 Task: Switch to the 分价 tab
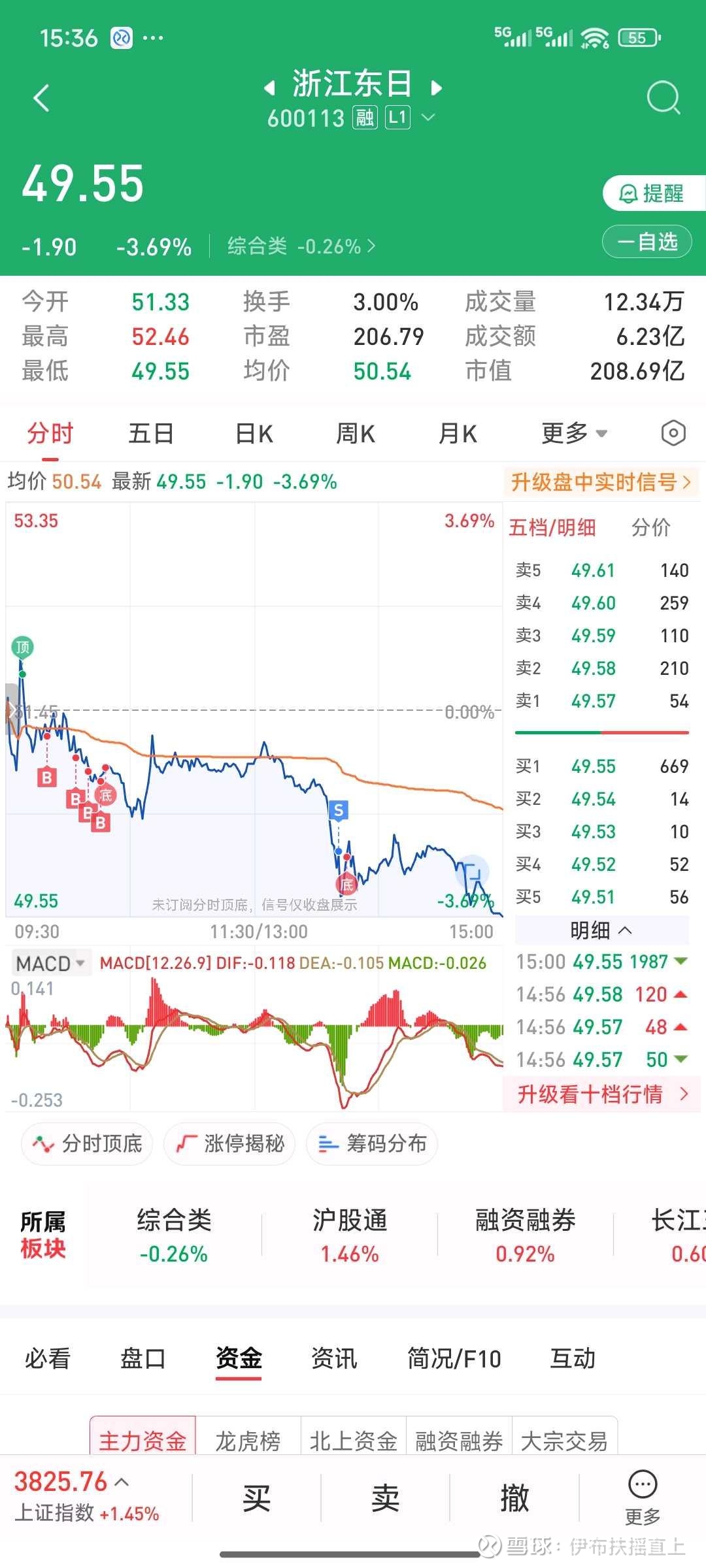650,527
